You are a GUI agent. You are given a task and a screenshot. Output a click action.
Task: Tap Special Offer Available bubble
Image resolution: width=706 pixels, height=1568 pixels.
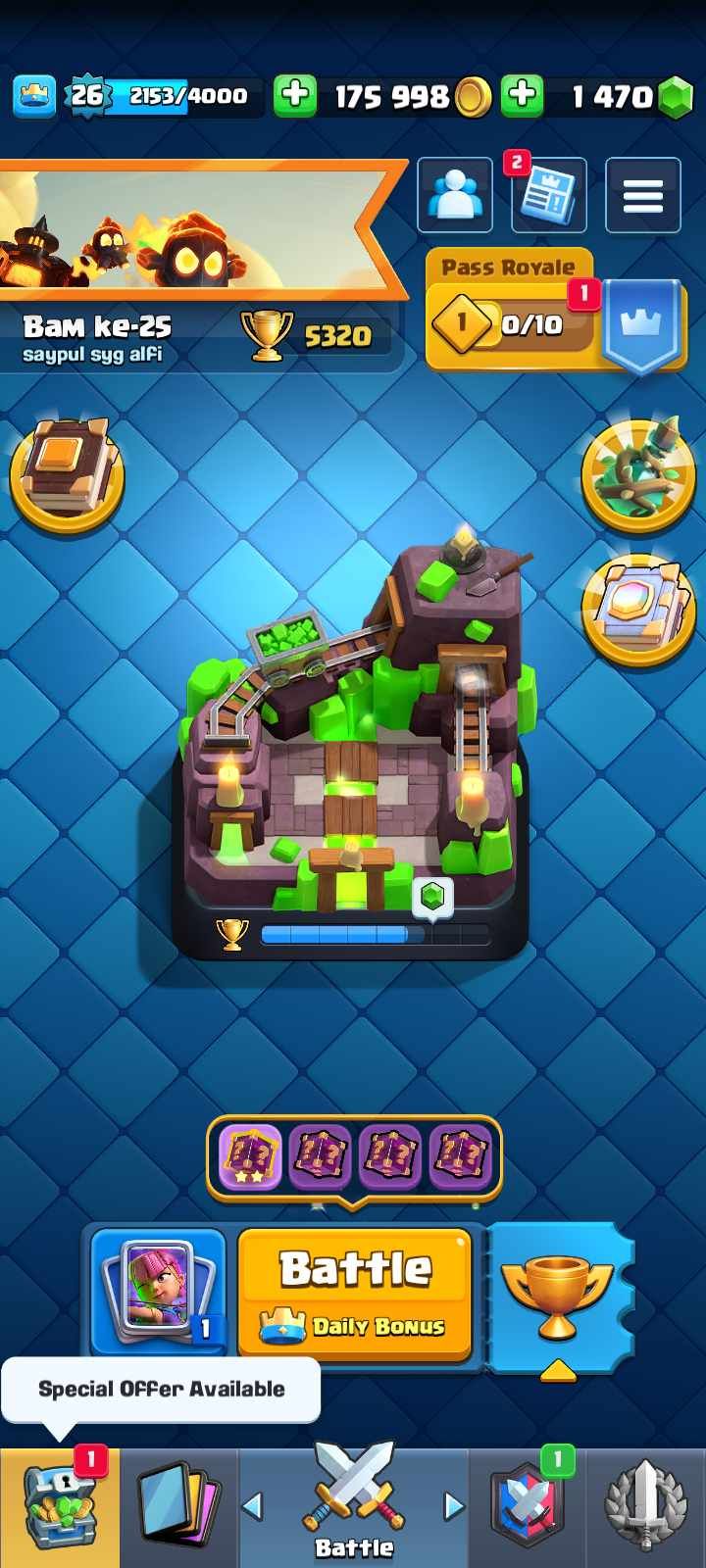161,1389
